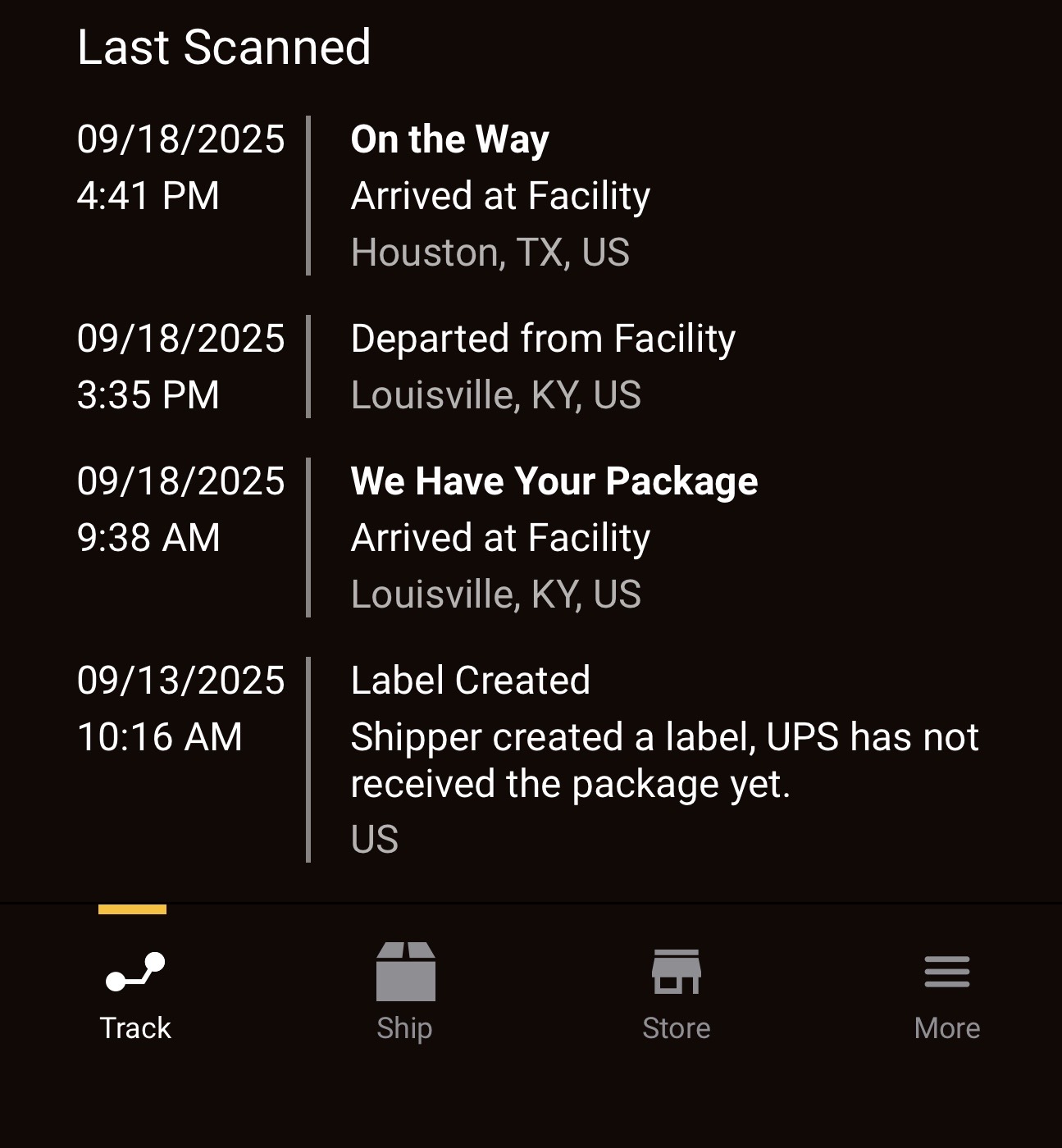Image resolution: width=1062 pixels, height=1148 pixels.
Task: Open the Track tab
Action: point(134,994)
